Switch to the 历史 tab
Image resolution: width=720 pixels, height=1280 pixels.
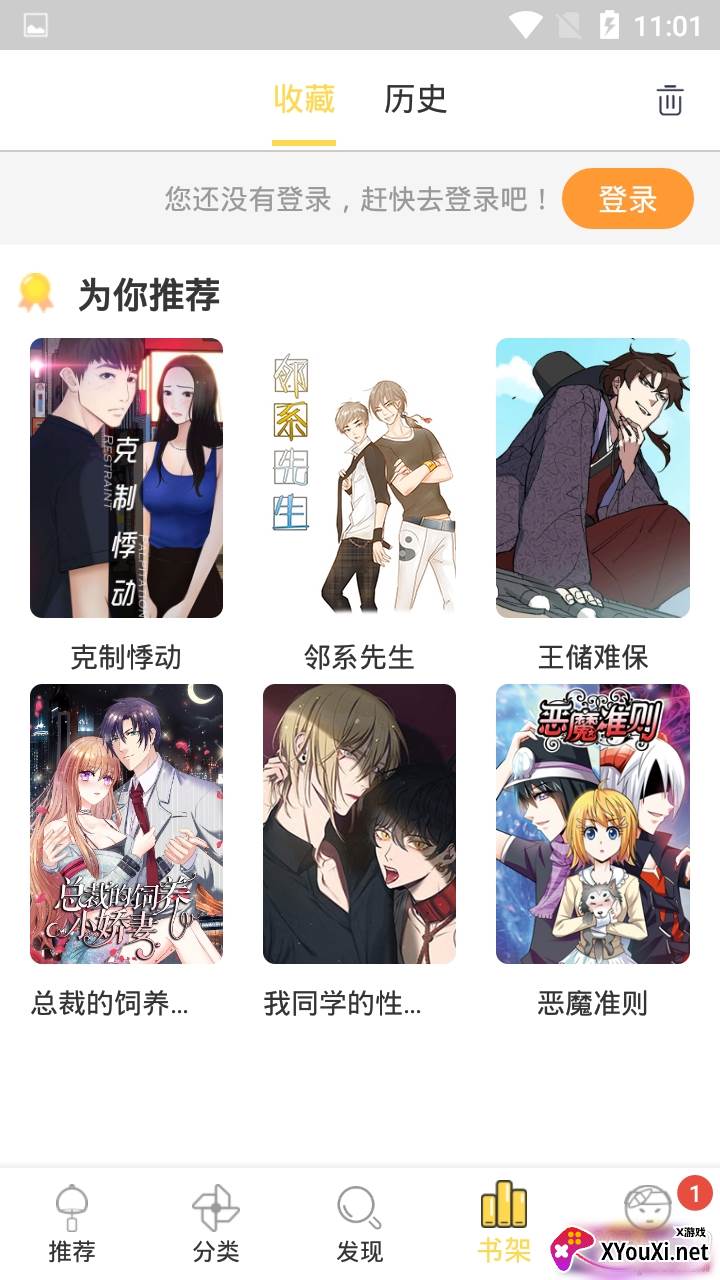[415, 100]
